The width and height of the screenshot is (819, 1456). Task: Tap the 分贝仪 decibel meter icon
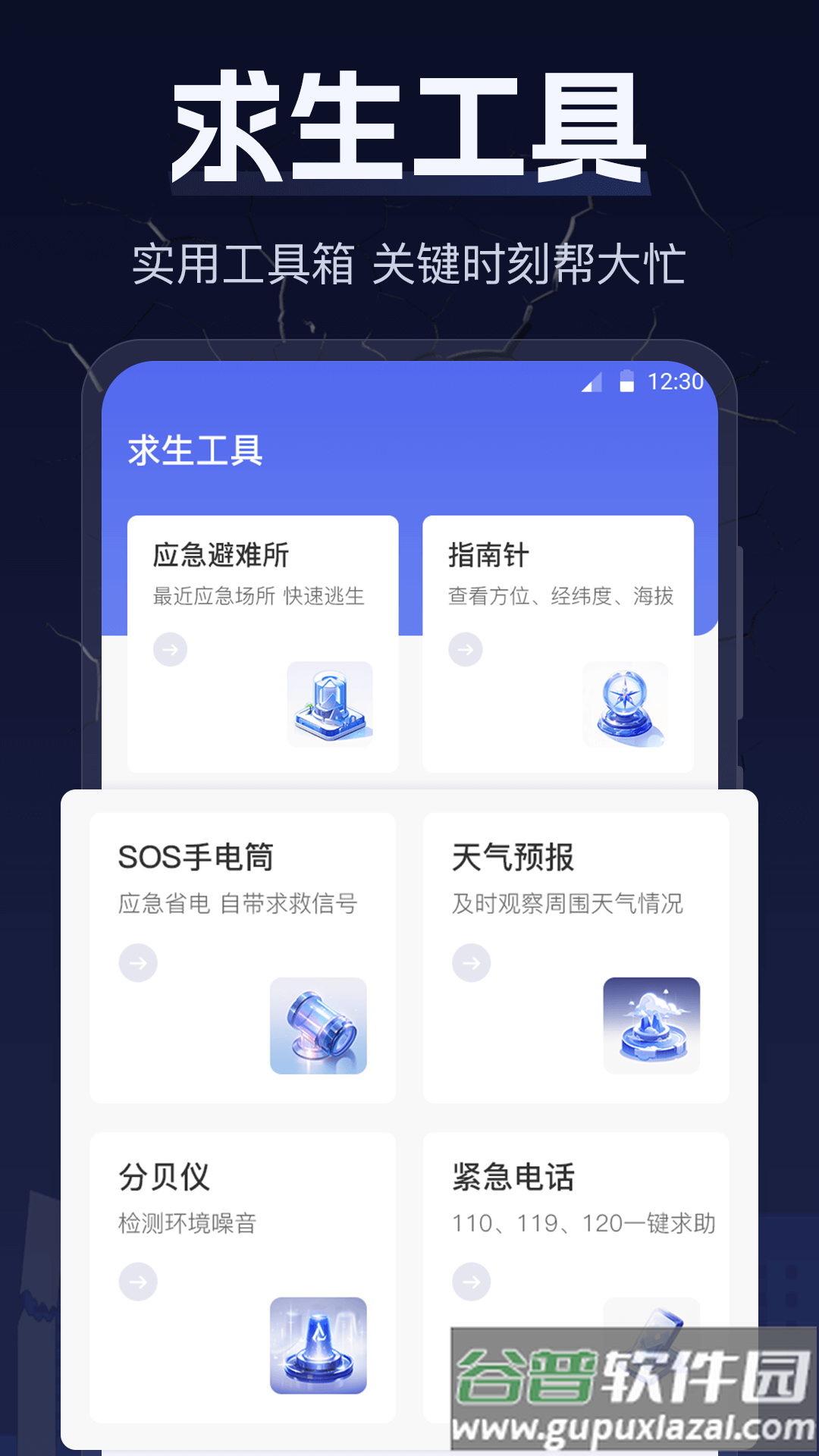click(318, 1346)
